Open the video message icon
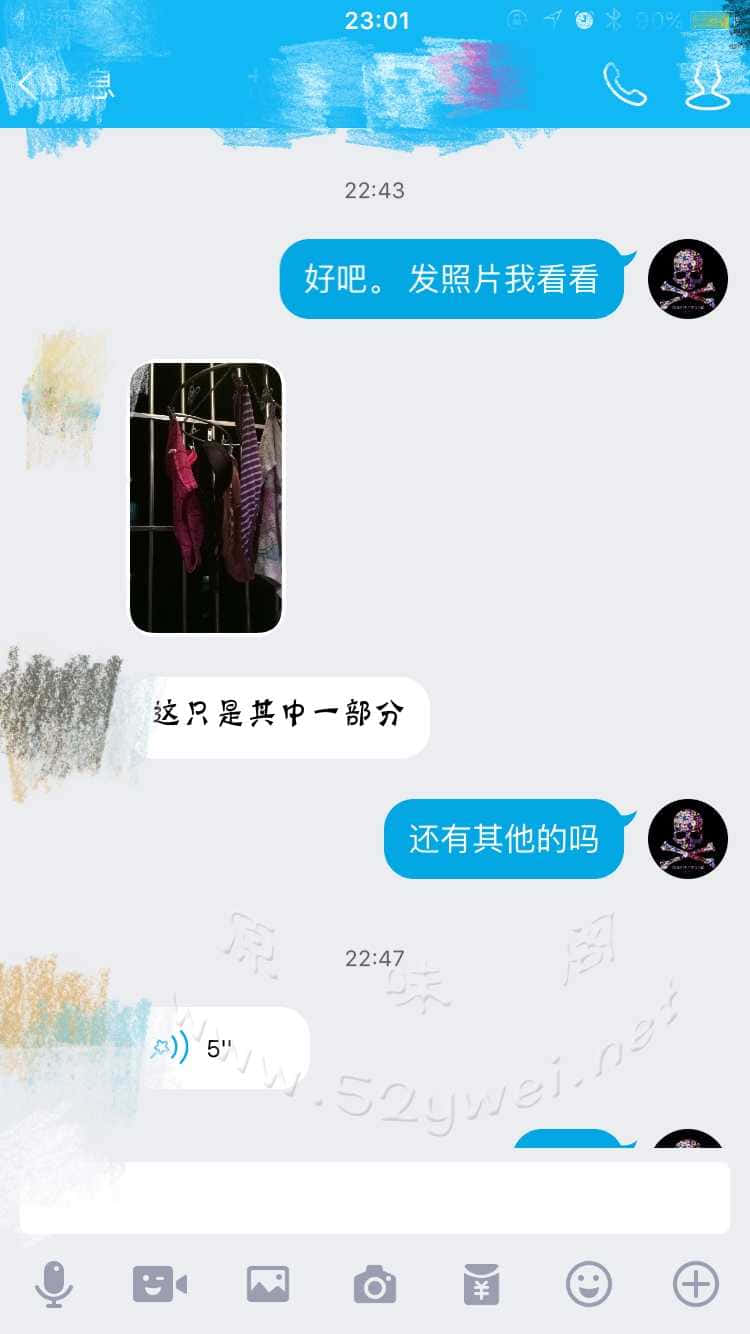750x1334 pixels. 160,1284
